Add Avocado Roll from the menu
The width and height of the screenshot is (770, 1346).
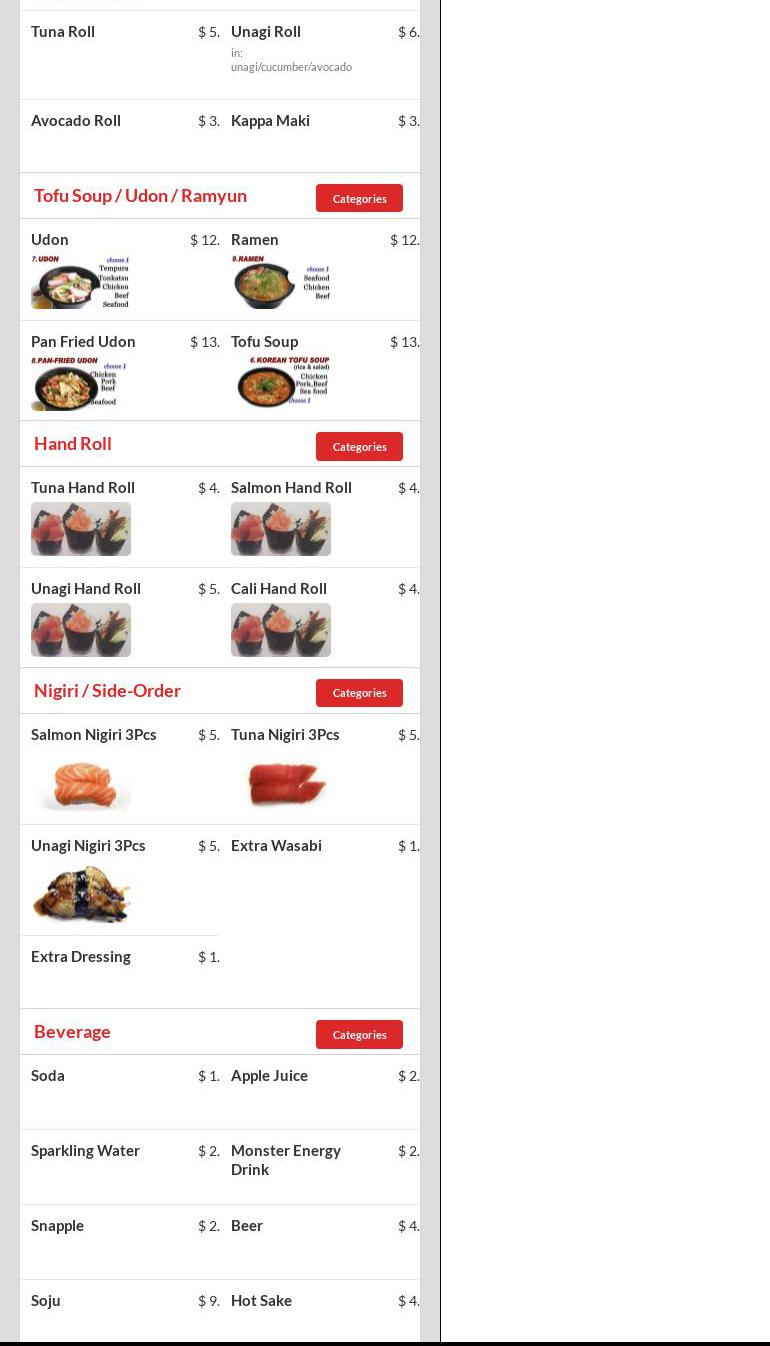point(76,121)
